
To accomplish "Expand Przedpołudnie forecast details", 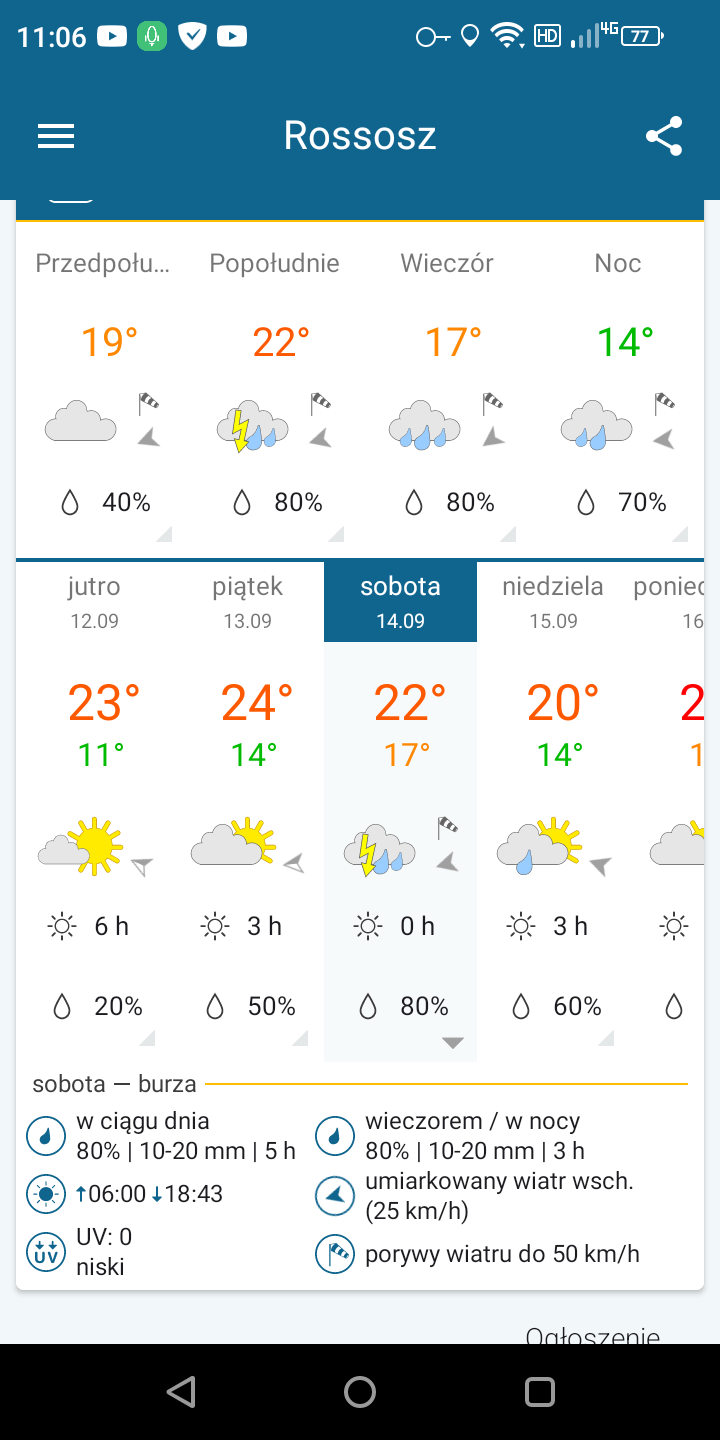I will 163,533.
